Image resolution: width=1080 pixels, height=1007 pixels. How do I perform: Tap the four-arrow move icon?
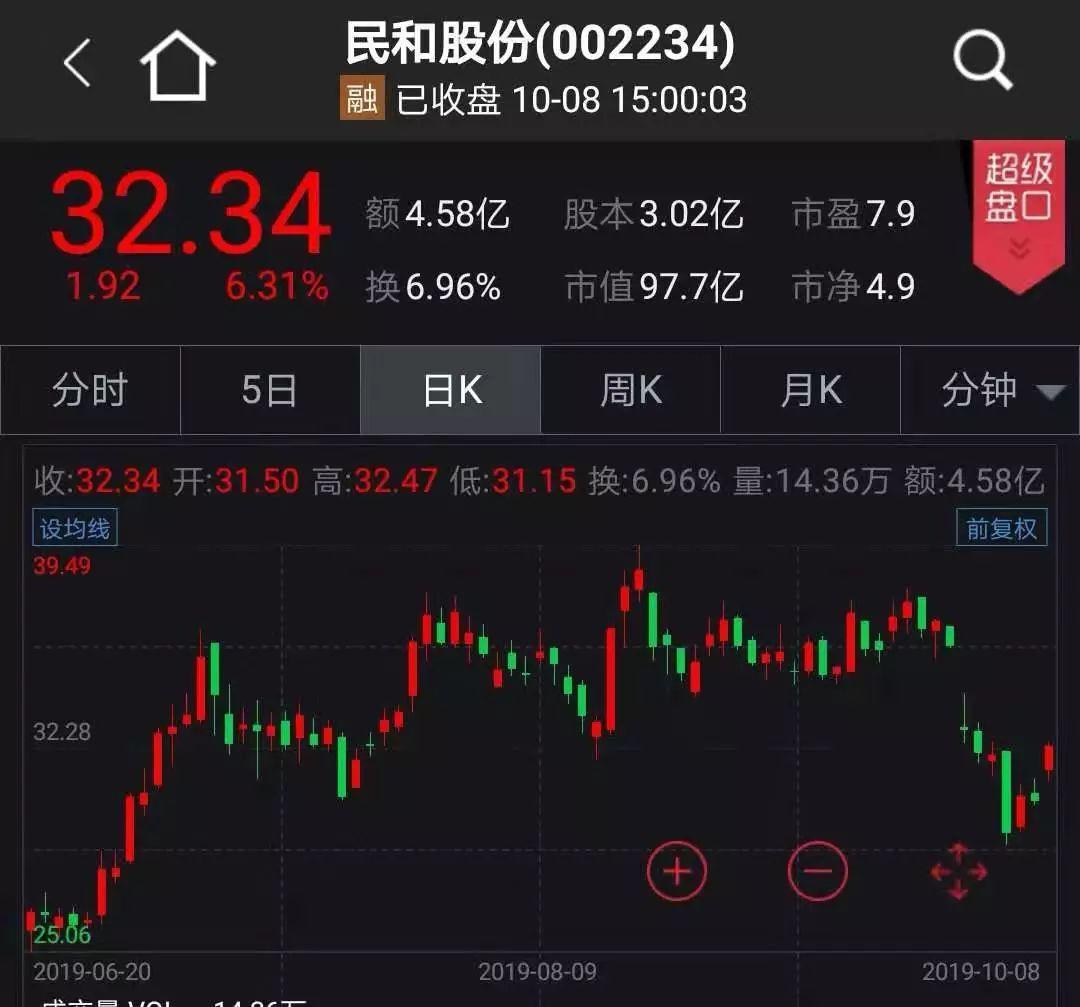click(958, 871)
